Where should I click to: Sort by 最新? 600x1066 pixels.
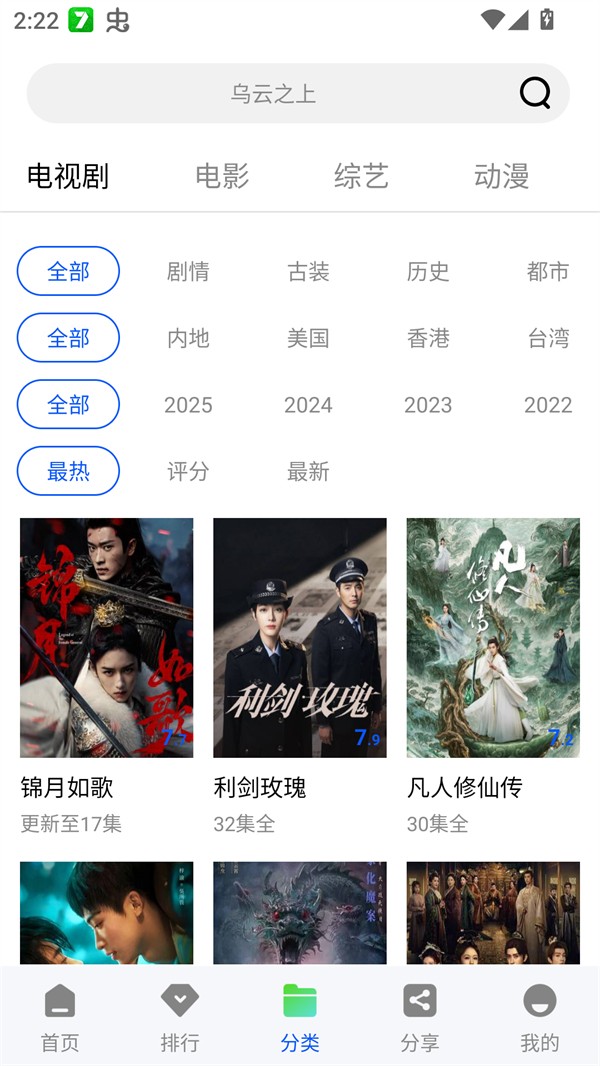(308, 471)
